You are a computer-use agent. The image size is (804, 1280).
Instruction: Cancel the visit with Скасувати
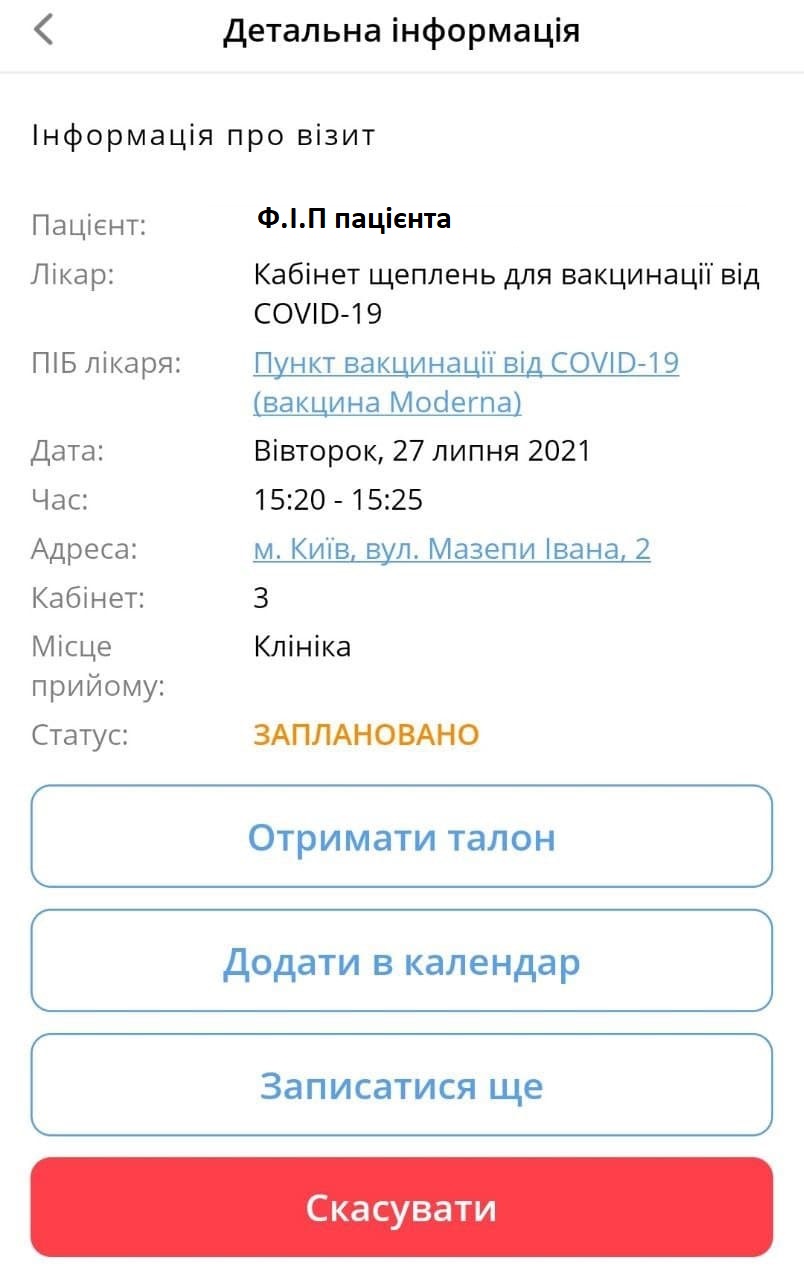pos(402,1207)
